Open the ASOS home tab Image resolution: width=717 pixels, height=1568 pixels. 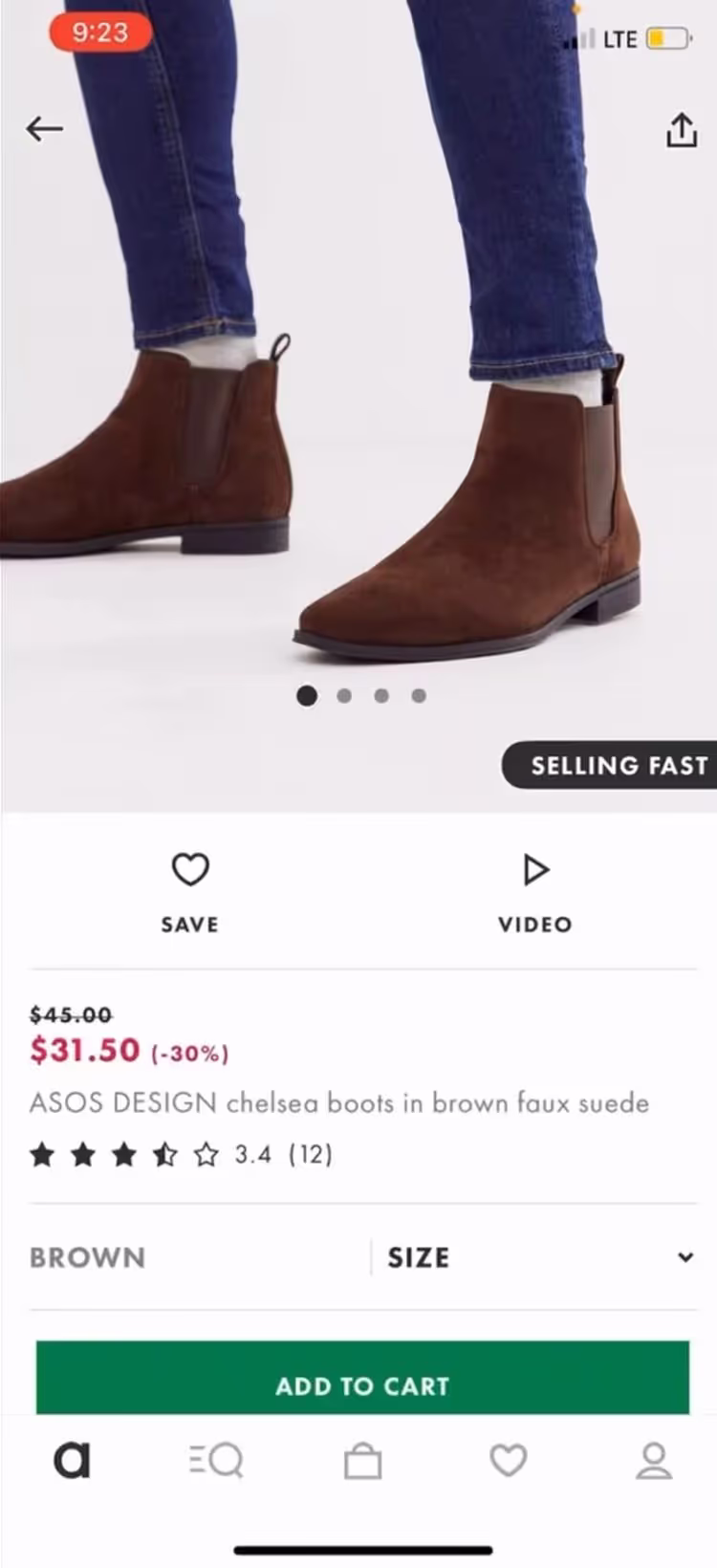72,1460
